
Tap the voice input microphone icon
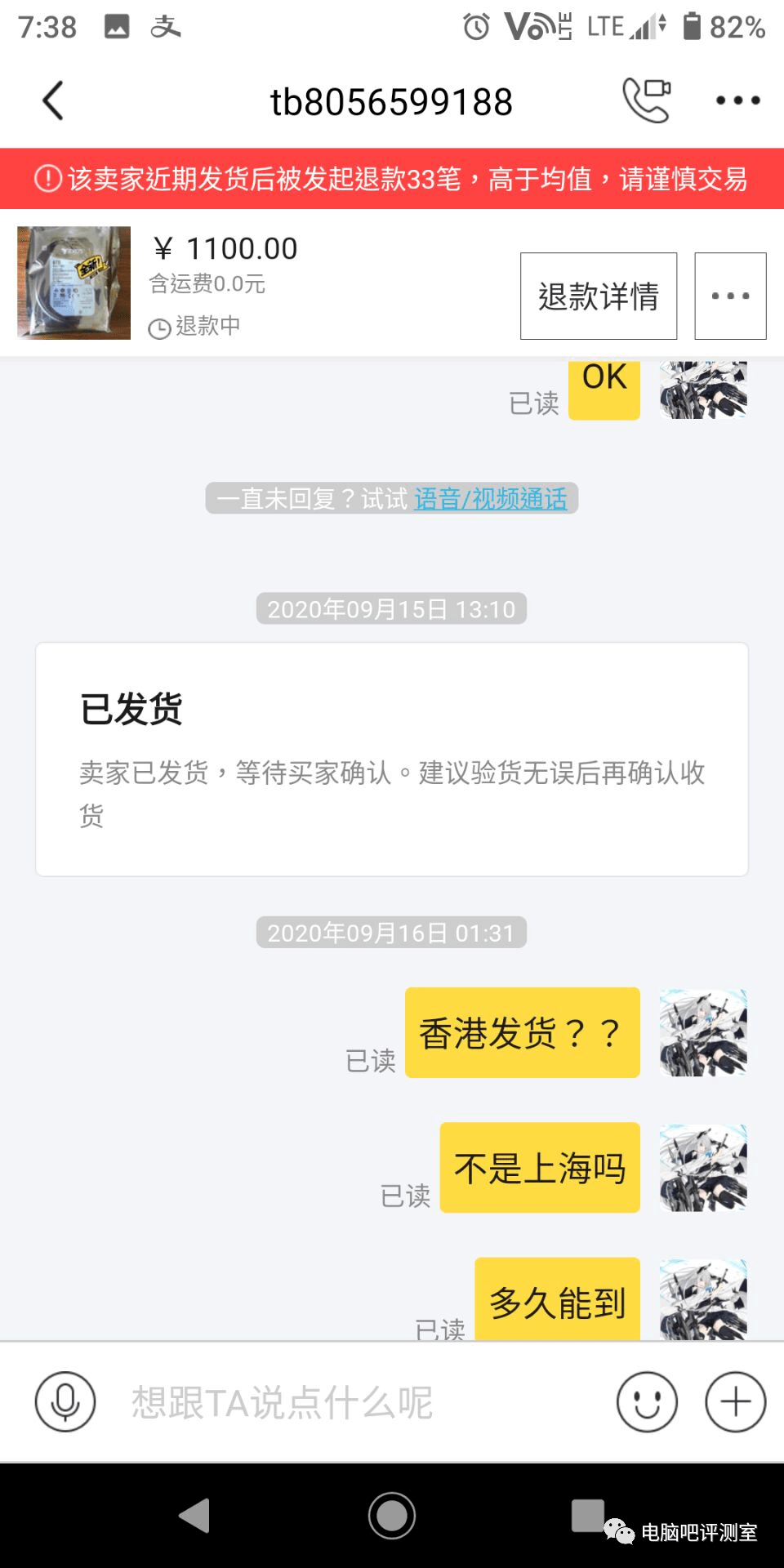tap(66, 1401)
